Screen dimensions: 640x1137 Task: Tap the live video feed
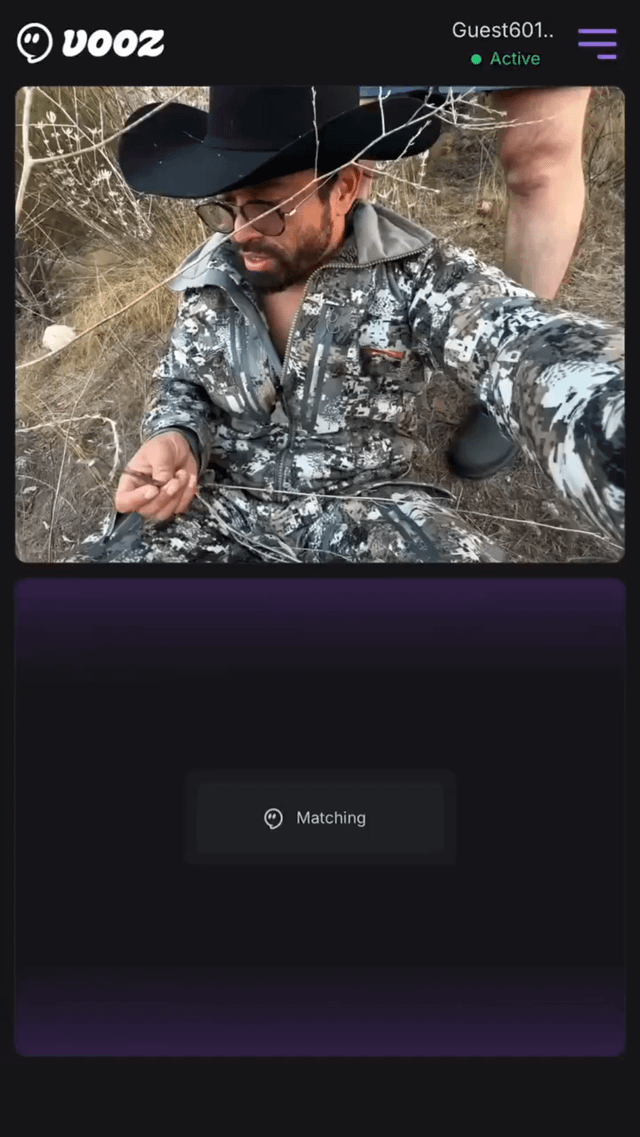point(320,324)
